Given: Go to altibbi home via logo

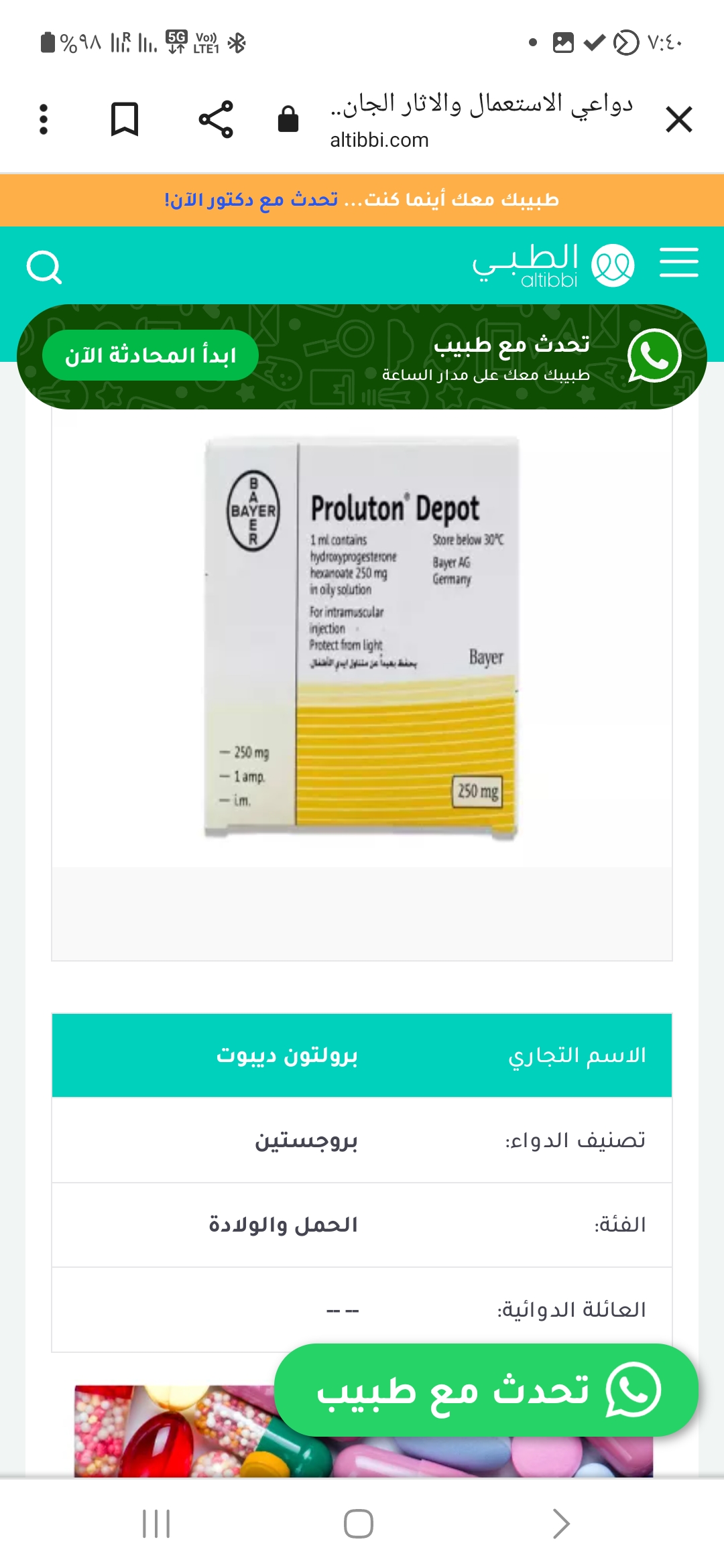Looking at the screenshot, I should [x=553, y=265].
